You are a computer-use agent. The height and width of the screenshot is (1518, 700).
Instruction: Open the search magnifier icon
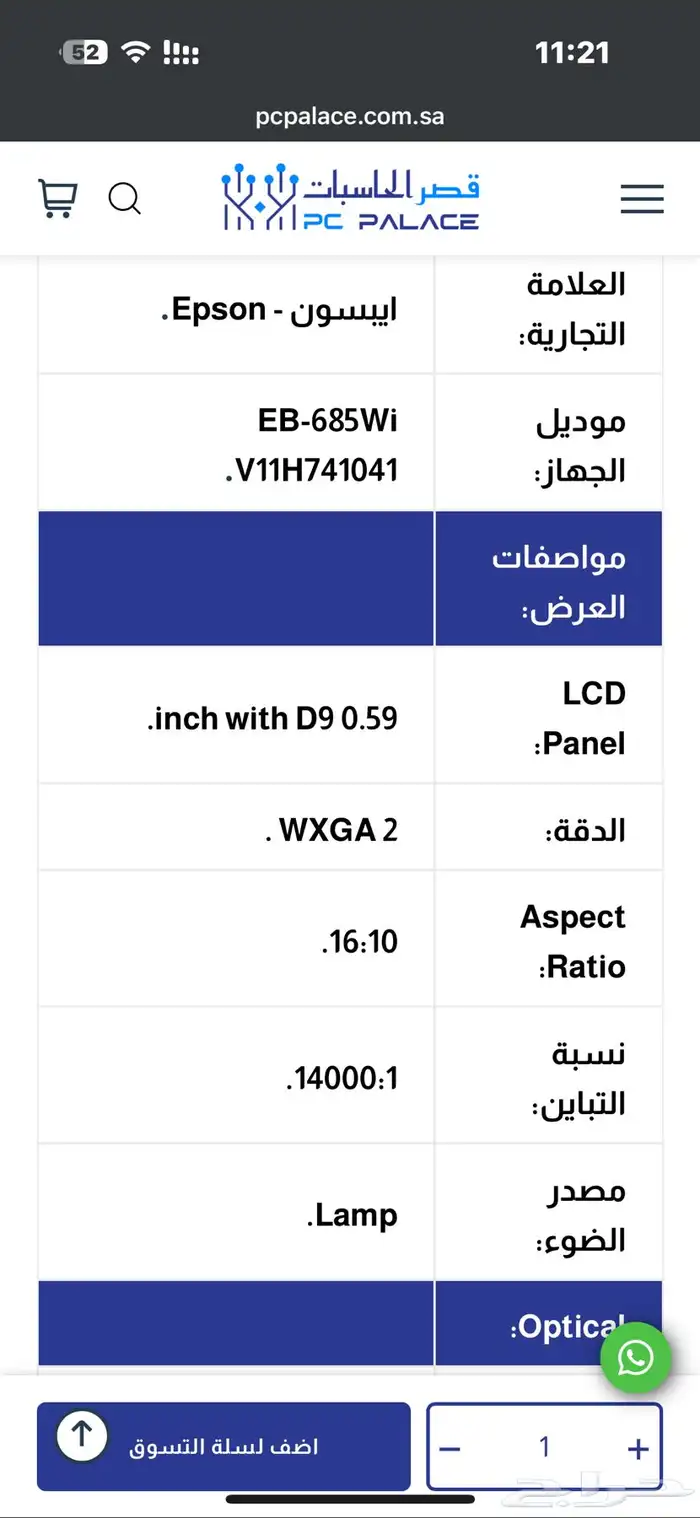click(x=125, y=199)
